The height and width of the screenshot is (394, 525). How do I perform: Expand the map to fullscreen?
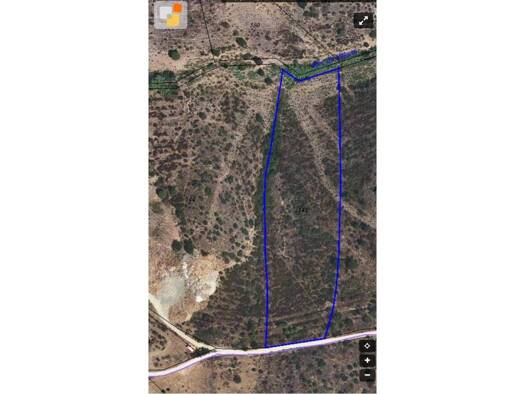pos(363,20)
